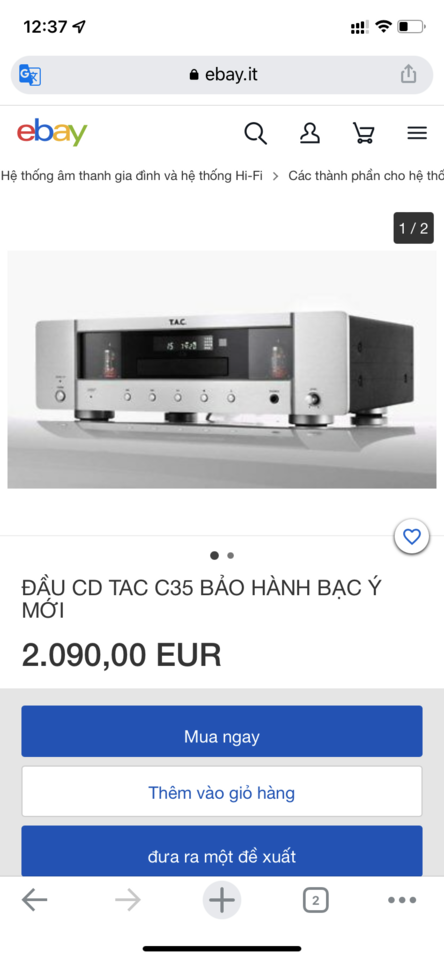
Task: Tap the Google Translate icon in address bar
Action: (x=29, y=75)
